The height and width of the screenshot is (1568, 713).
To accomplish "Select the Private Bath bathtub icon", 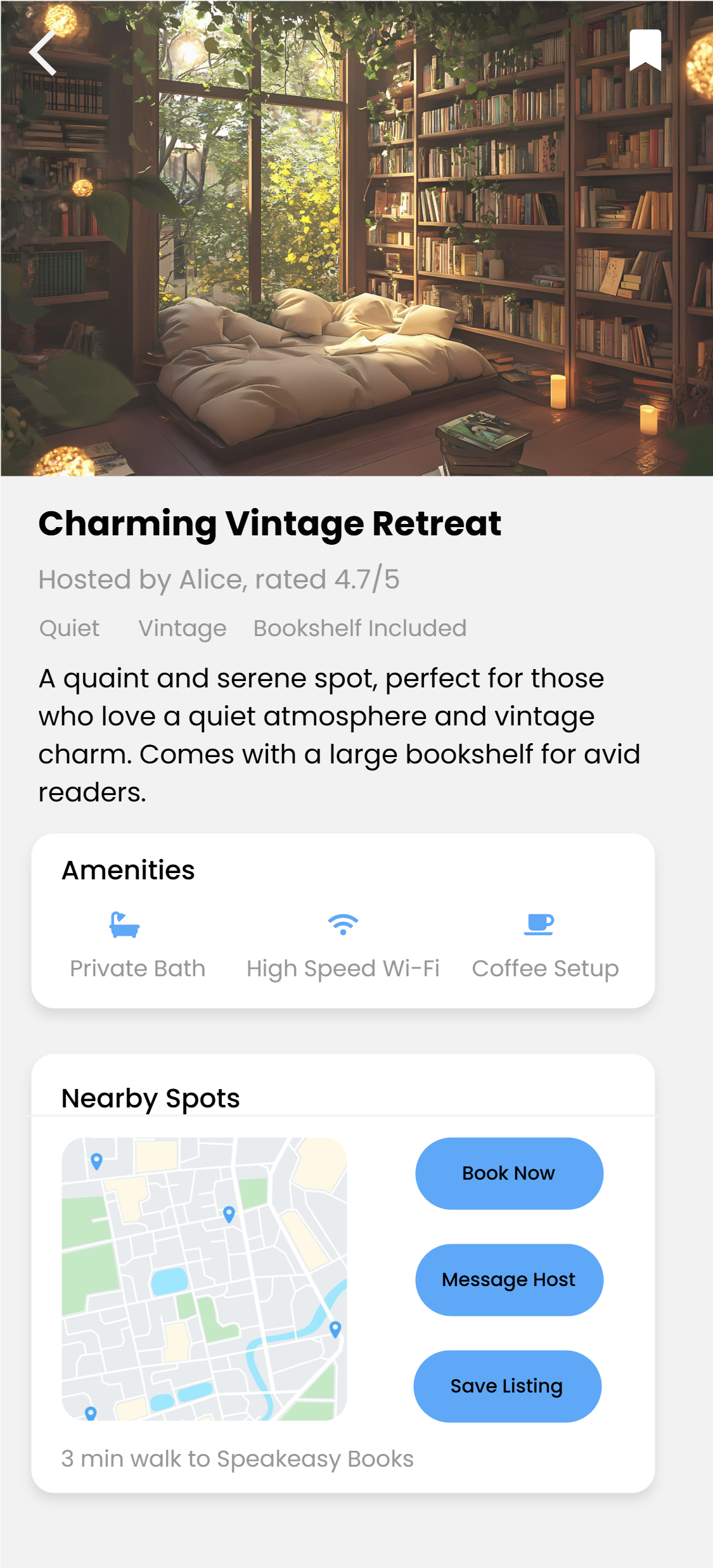I will 125,924.
